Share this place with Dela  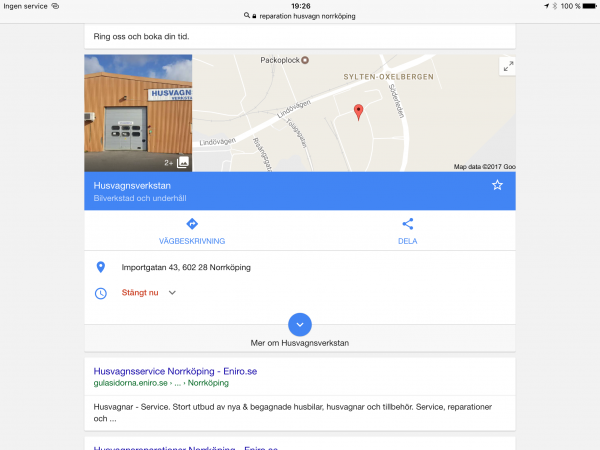point(407,231)
